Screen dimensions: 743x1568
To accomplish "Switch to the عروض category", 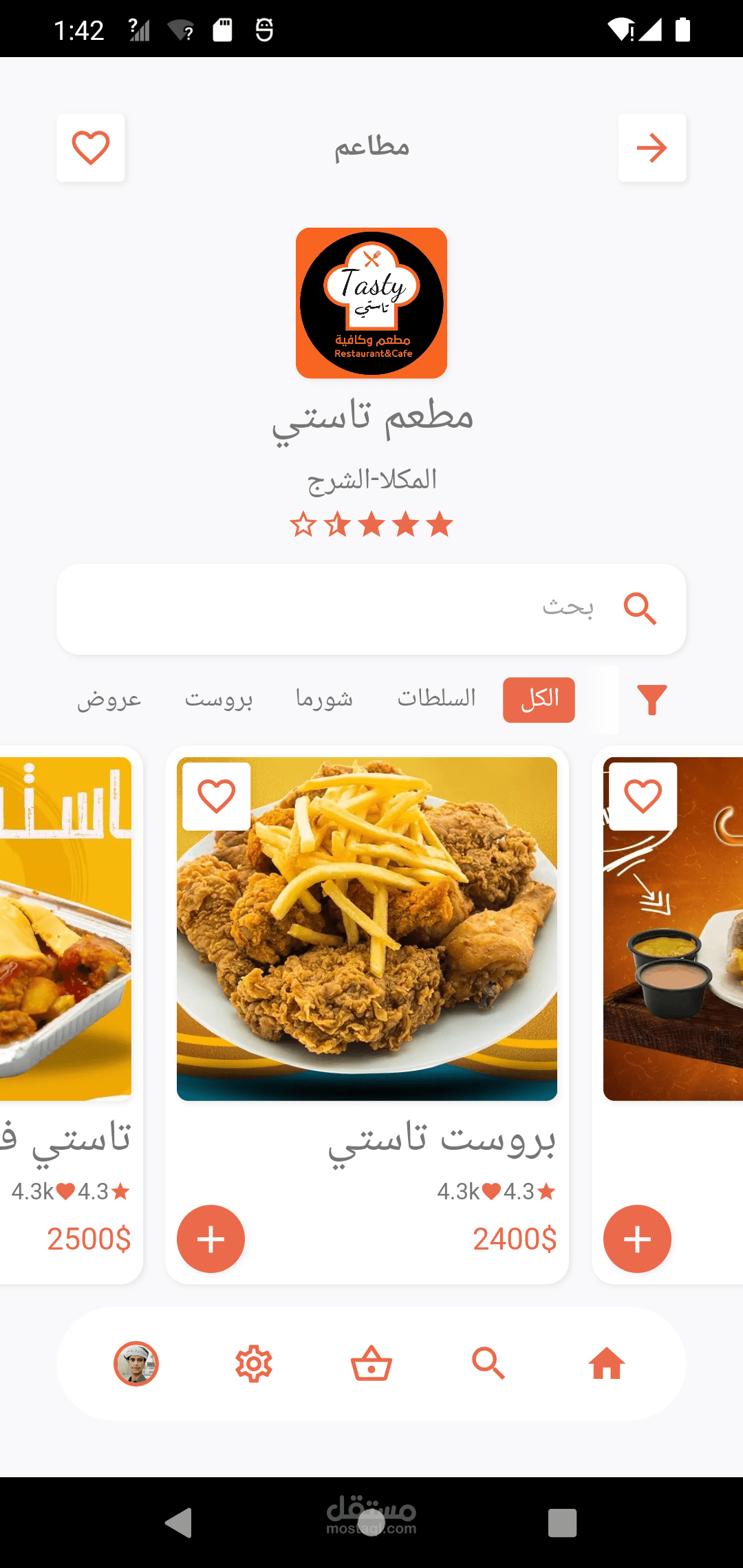I will 109,699.
